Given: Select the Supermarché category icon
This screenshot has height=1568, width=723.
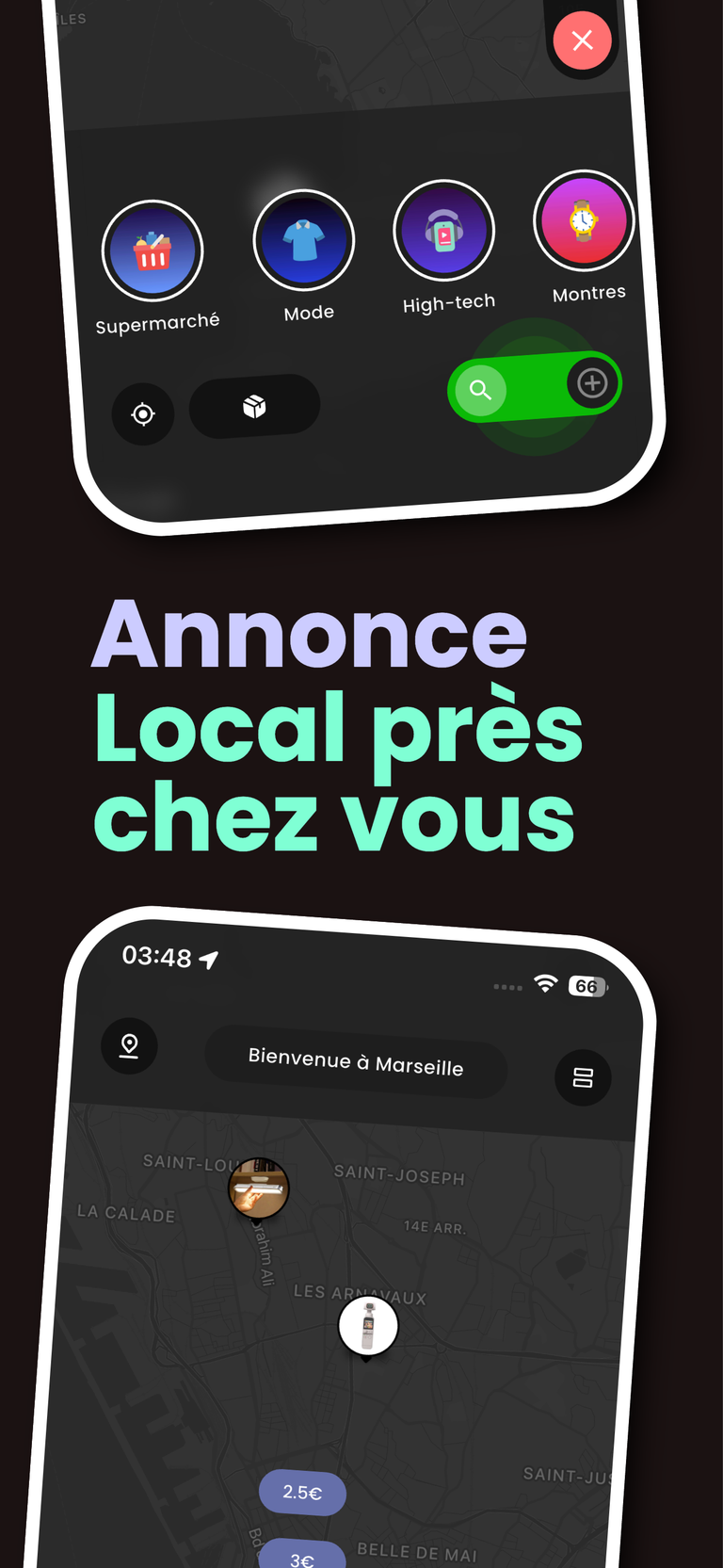Looking at the screenshot, I should [x=153, y=251].
